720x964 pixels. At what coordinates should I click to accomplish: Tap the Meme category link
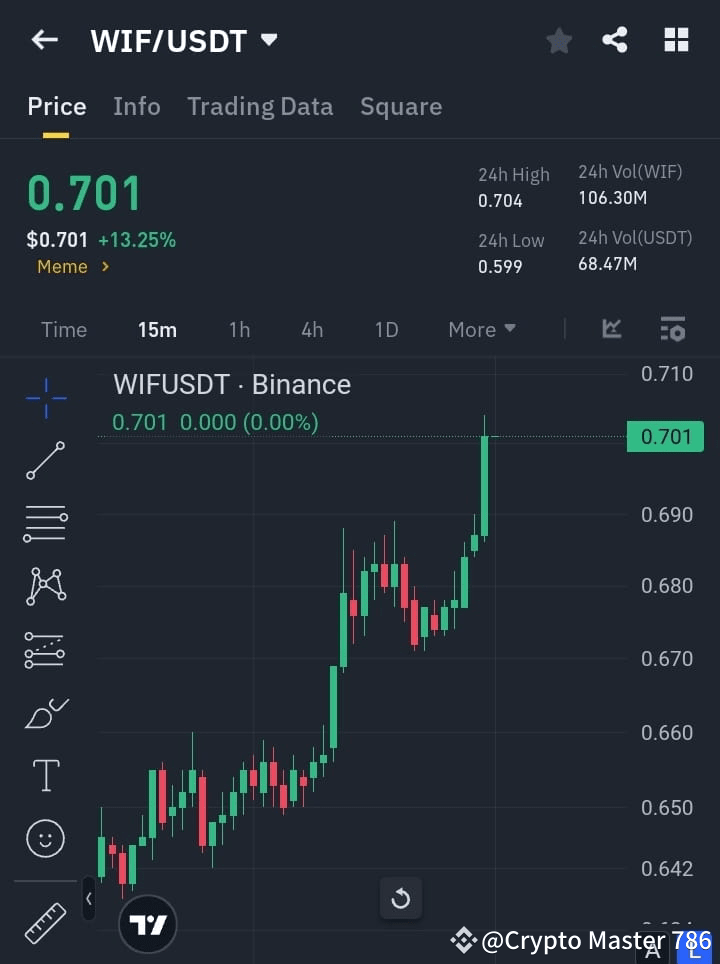[x=64, y=267]
